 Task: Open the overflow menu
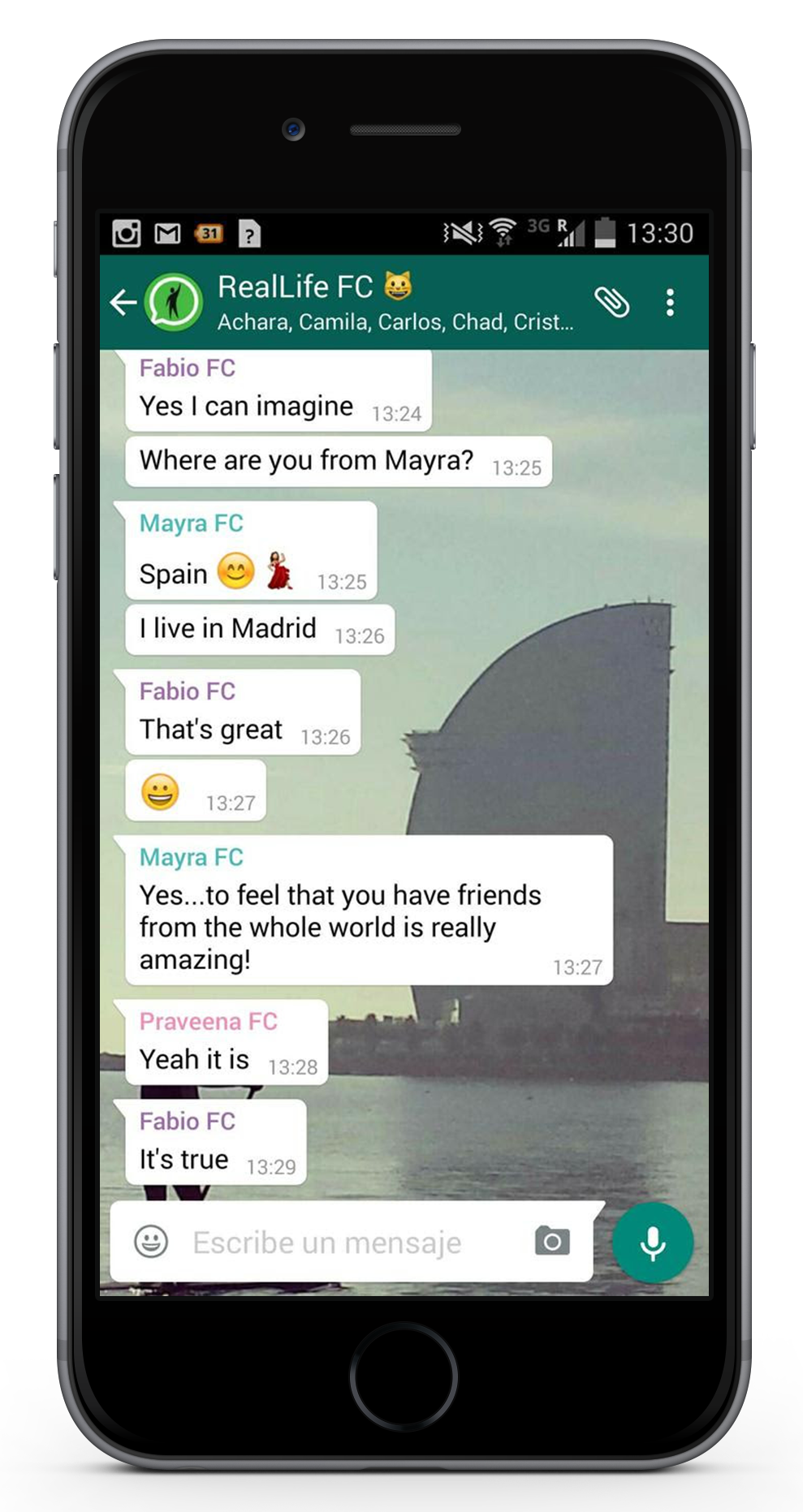point(670,302)
